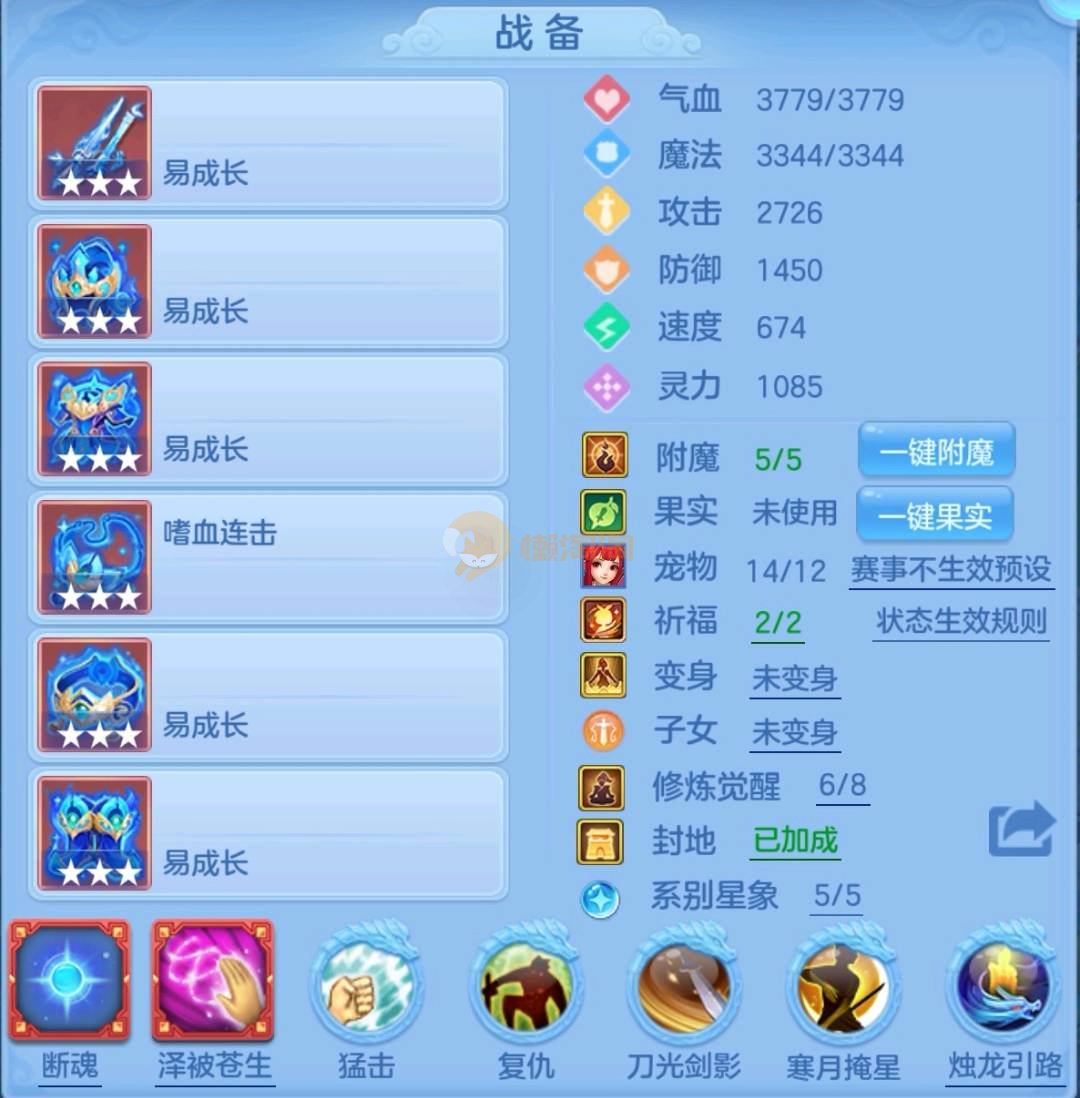Select the 断魂 skill
The width and height of the screenshot is (1080, 1098).
click(69, 981)
